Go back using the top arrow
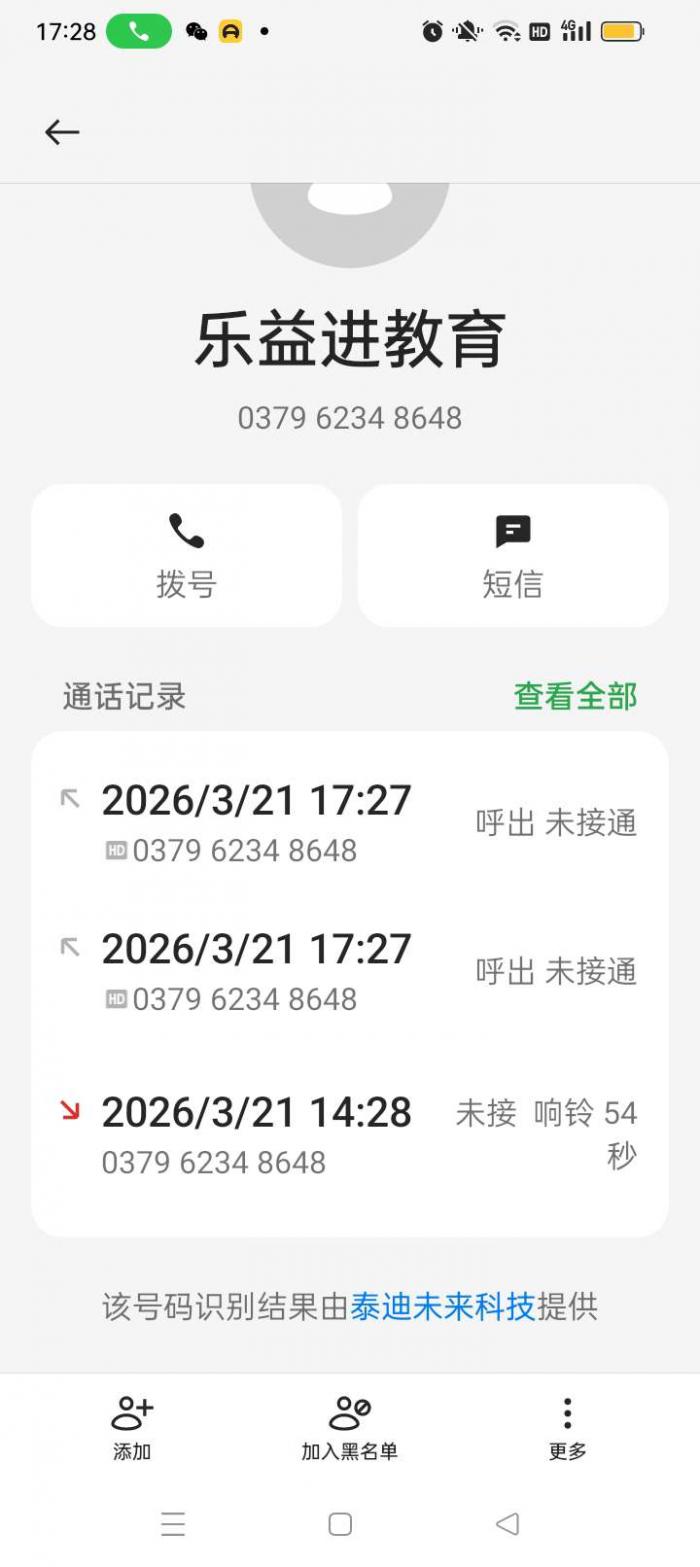 point(62,132)
